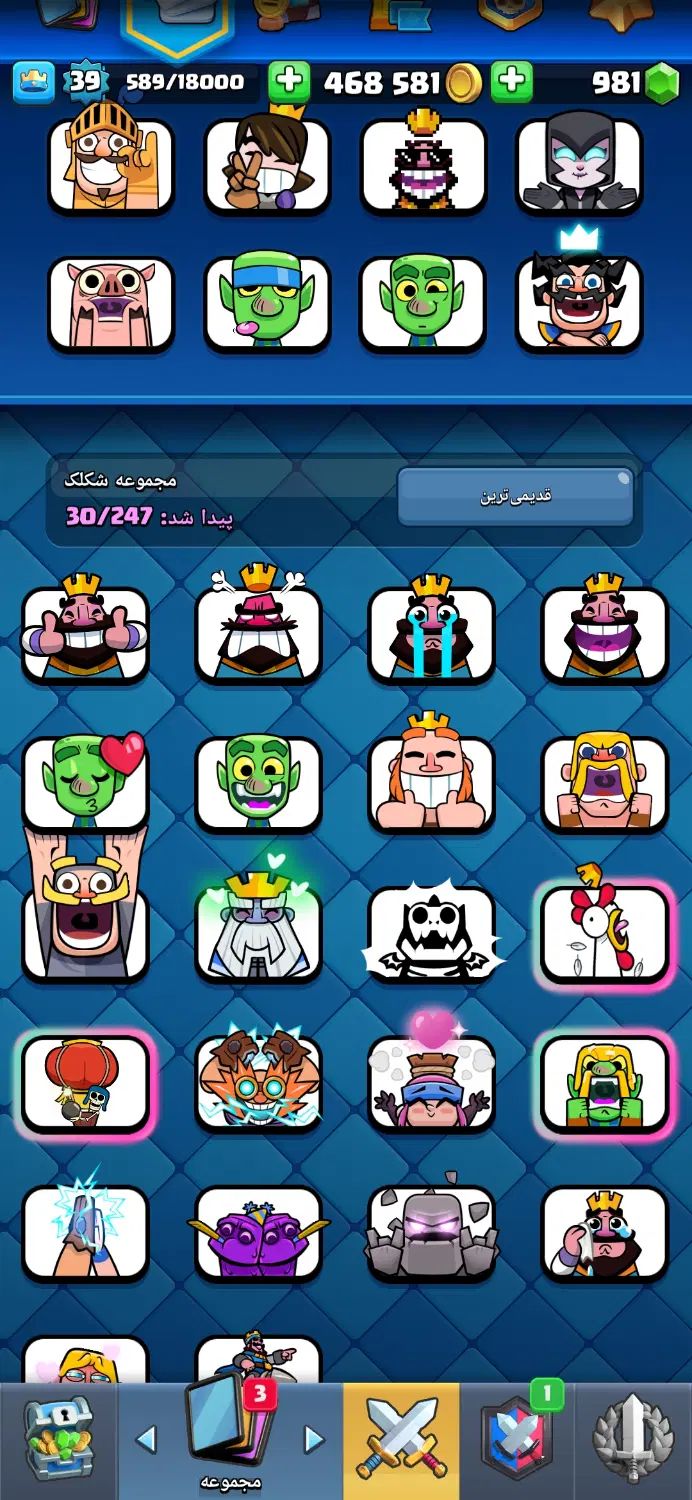Tap the left arrow beside the collection tab
This screenshot has width=692, height=1500.
coord(146,1440)
